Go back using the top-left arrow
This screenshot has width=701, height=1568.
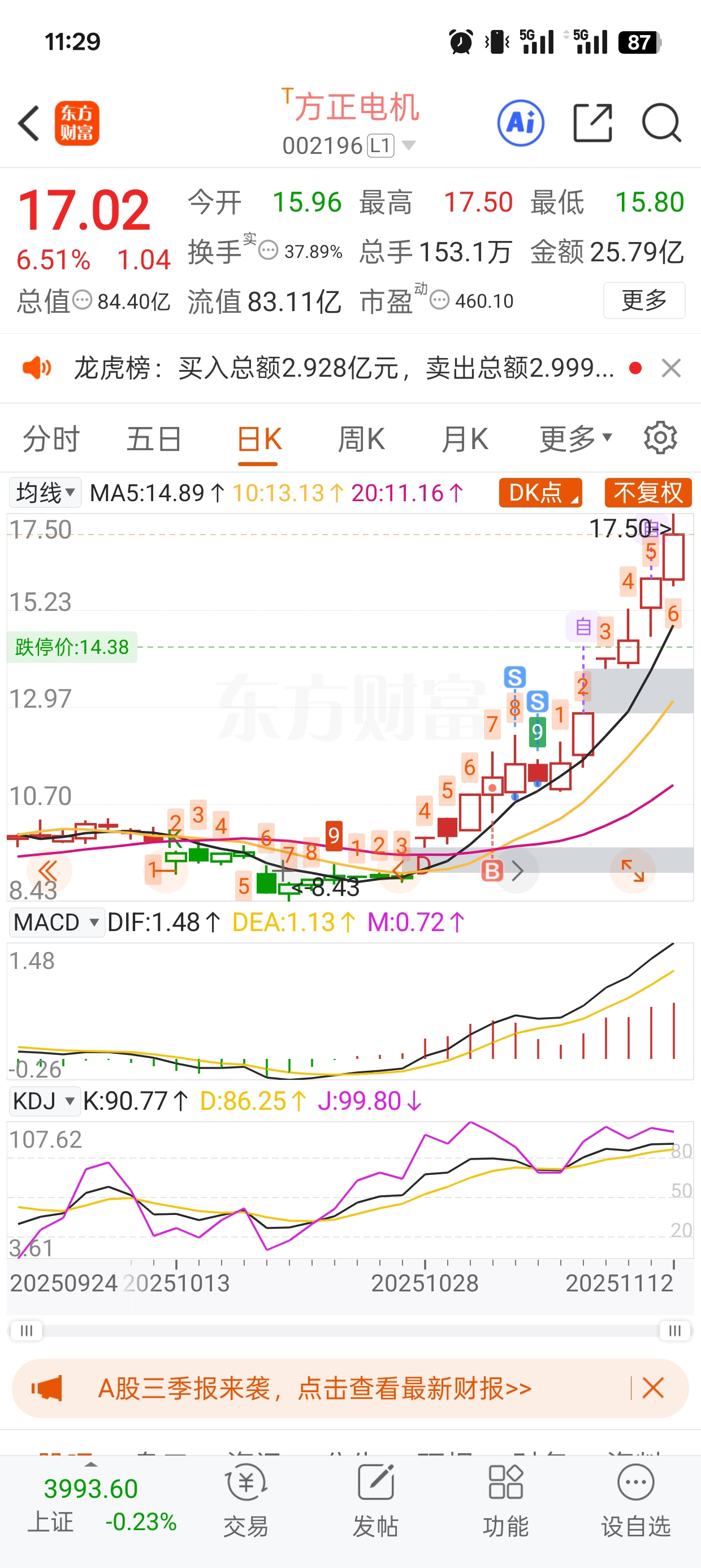coord(29,123)
